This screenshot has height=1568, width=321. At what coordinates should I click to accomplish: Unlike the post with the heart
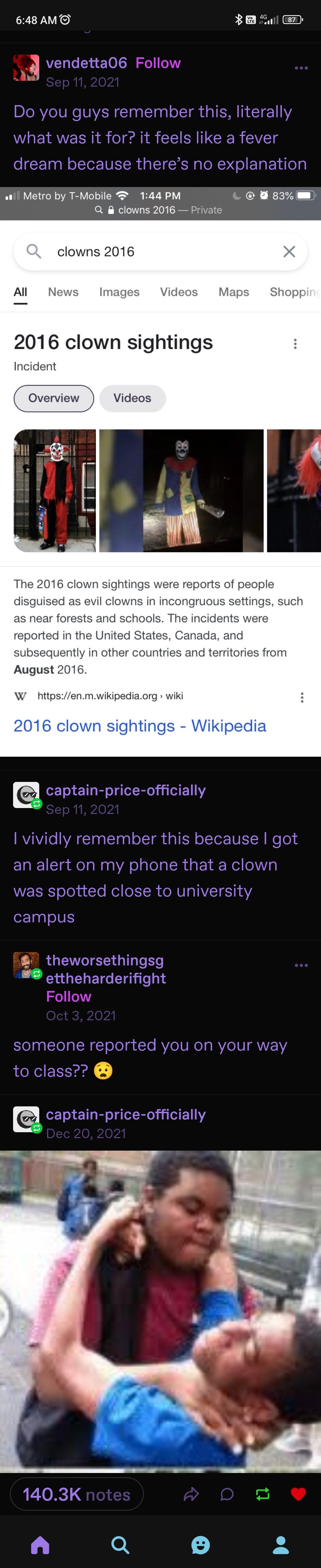[x=298, y=1494]
